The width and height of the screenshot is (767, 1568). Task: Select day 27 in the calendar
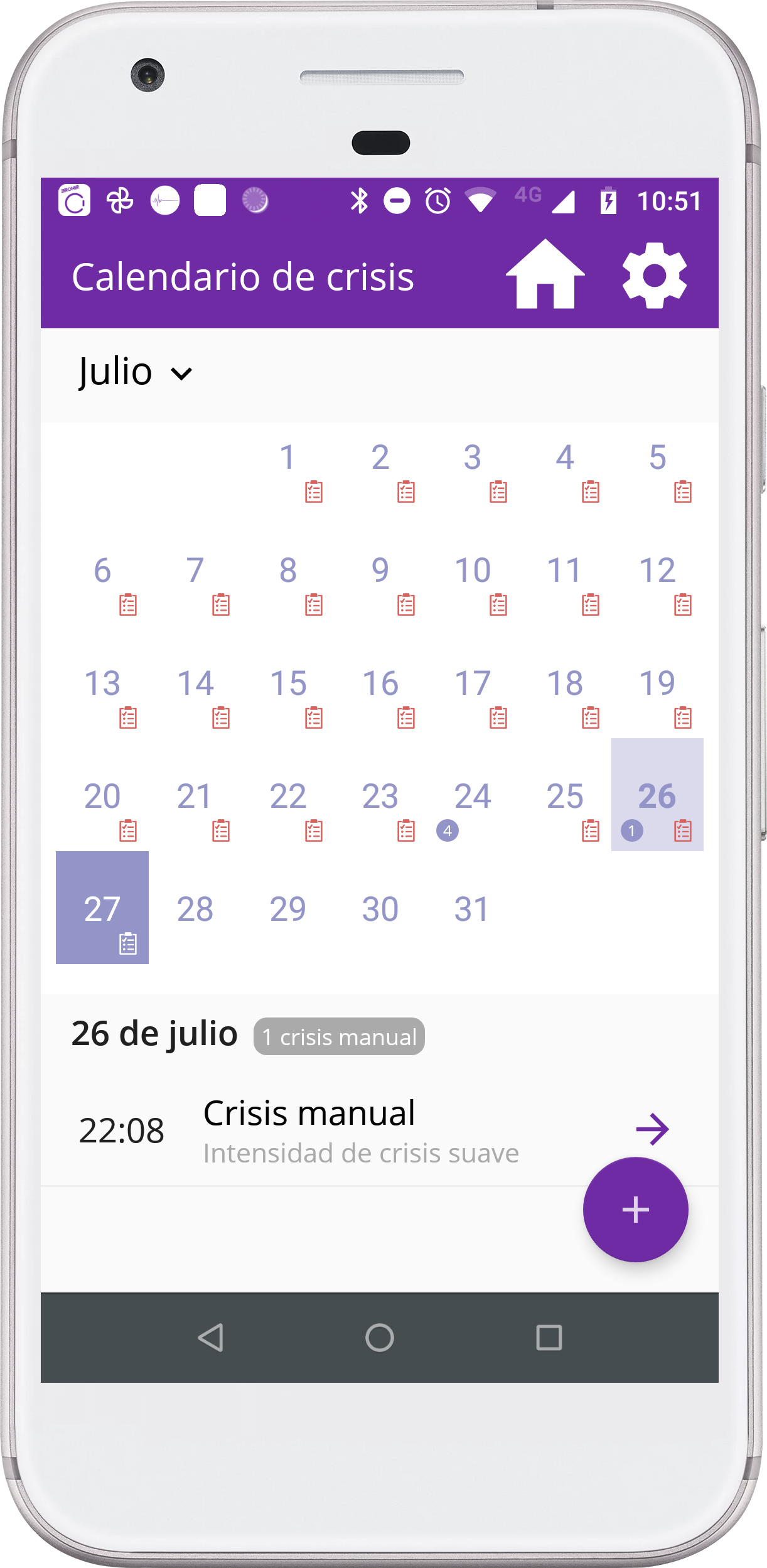pyautogui.click(x=102, y=908)
